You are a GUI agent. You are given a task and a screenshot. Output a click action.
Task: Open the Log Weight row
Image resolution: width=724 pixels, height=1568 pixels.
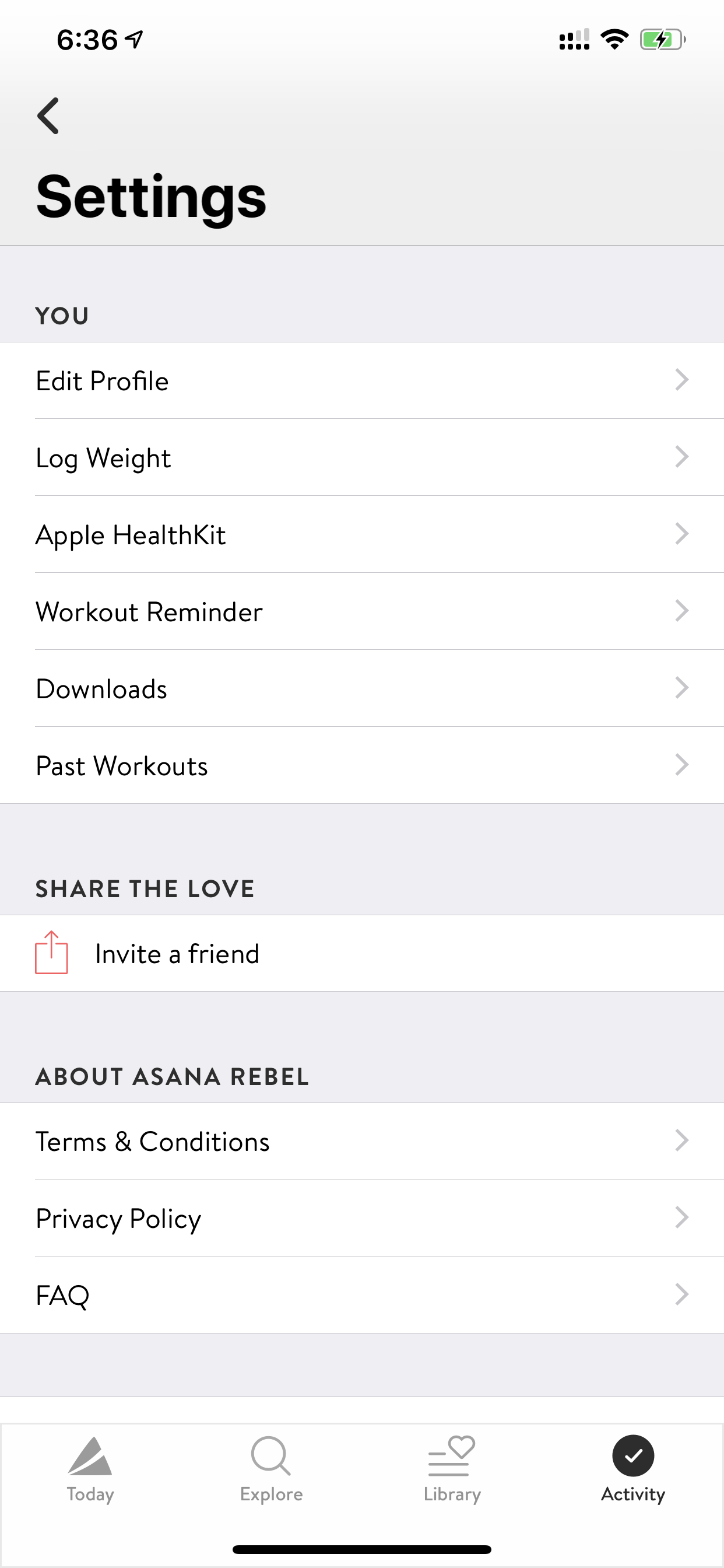tap(362, 457)
